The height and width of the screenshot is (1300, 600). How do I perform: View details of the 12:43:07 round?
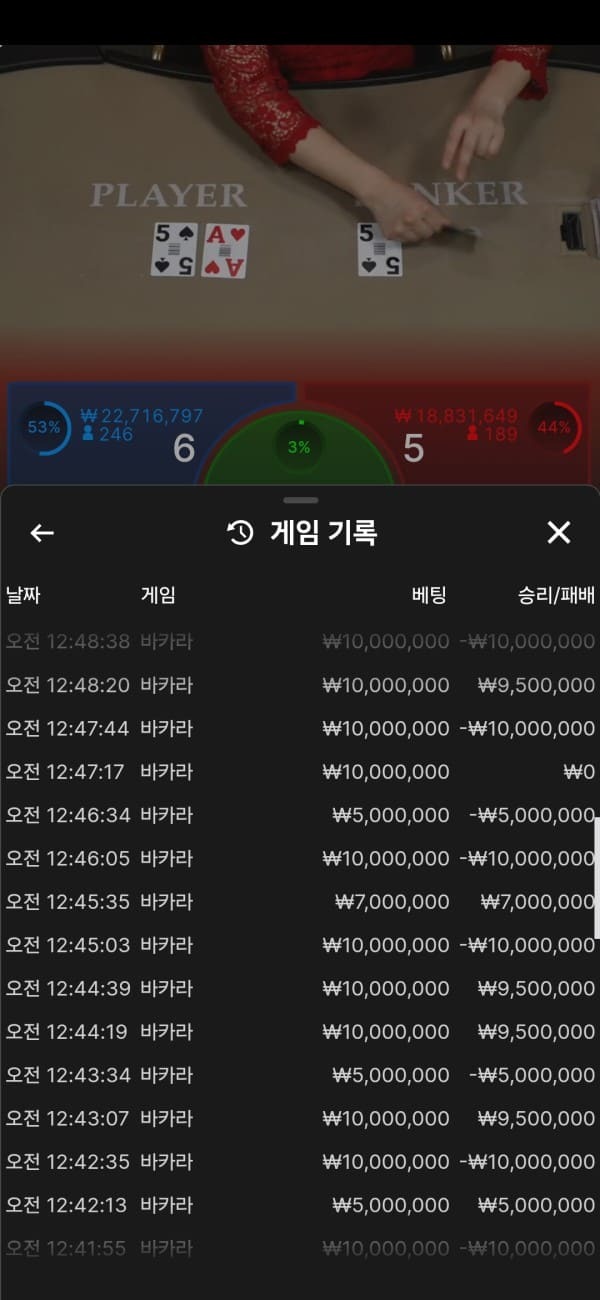tap(300, 1118)
